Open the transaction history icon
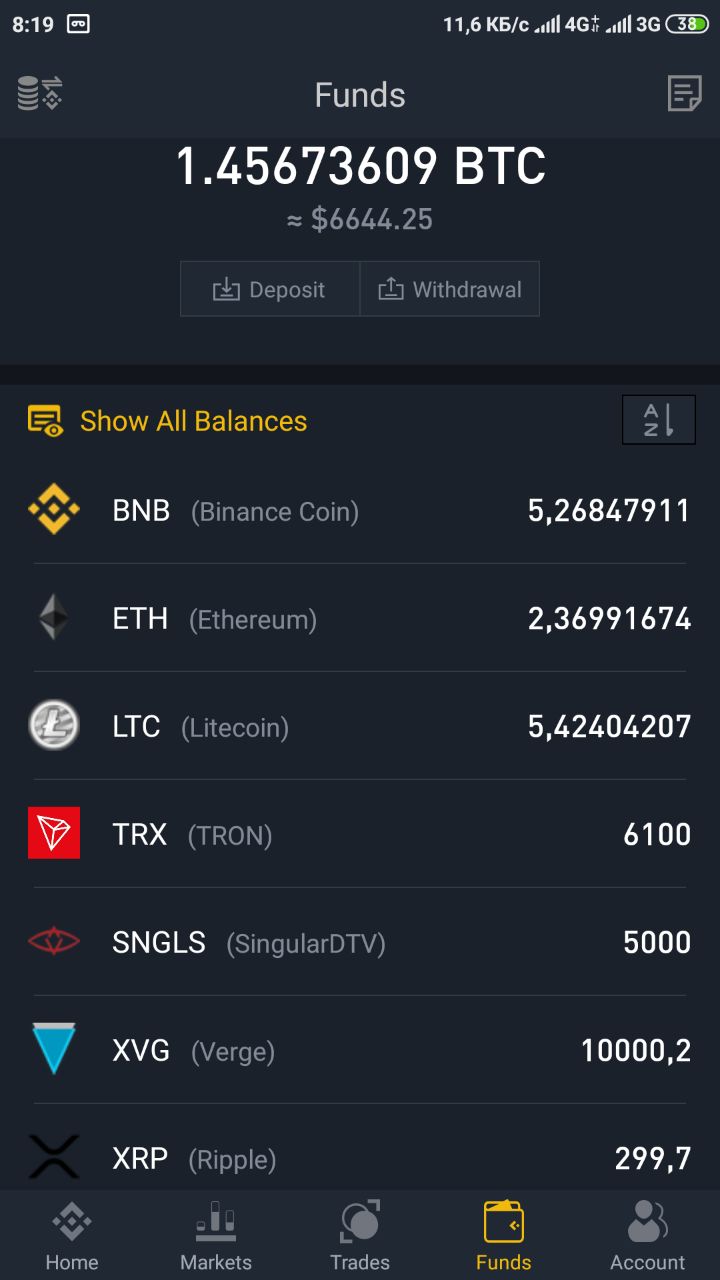Viewport: 720px width, 1280px height. (684, 94)
